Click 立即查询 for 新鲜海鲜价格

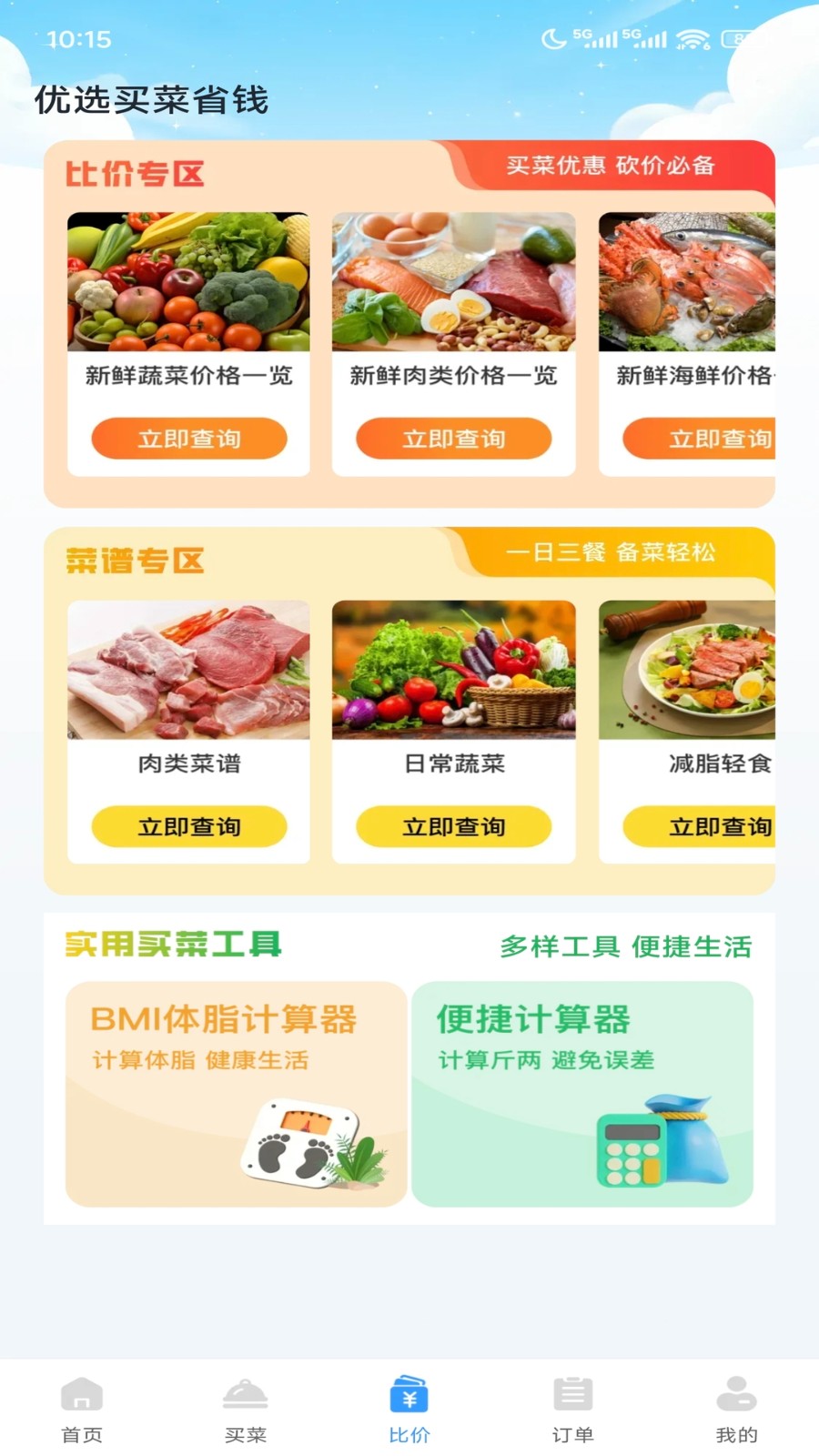[x=718, y=439]
